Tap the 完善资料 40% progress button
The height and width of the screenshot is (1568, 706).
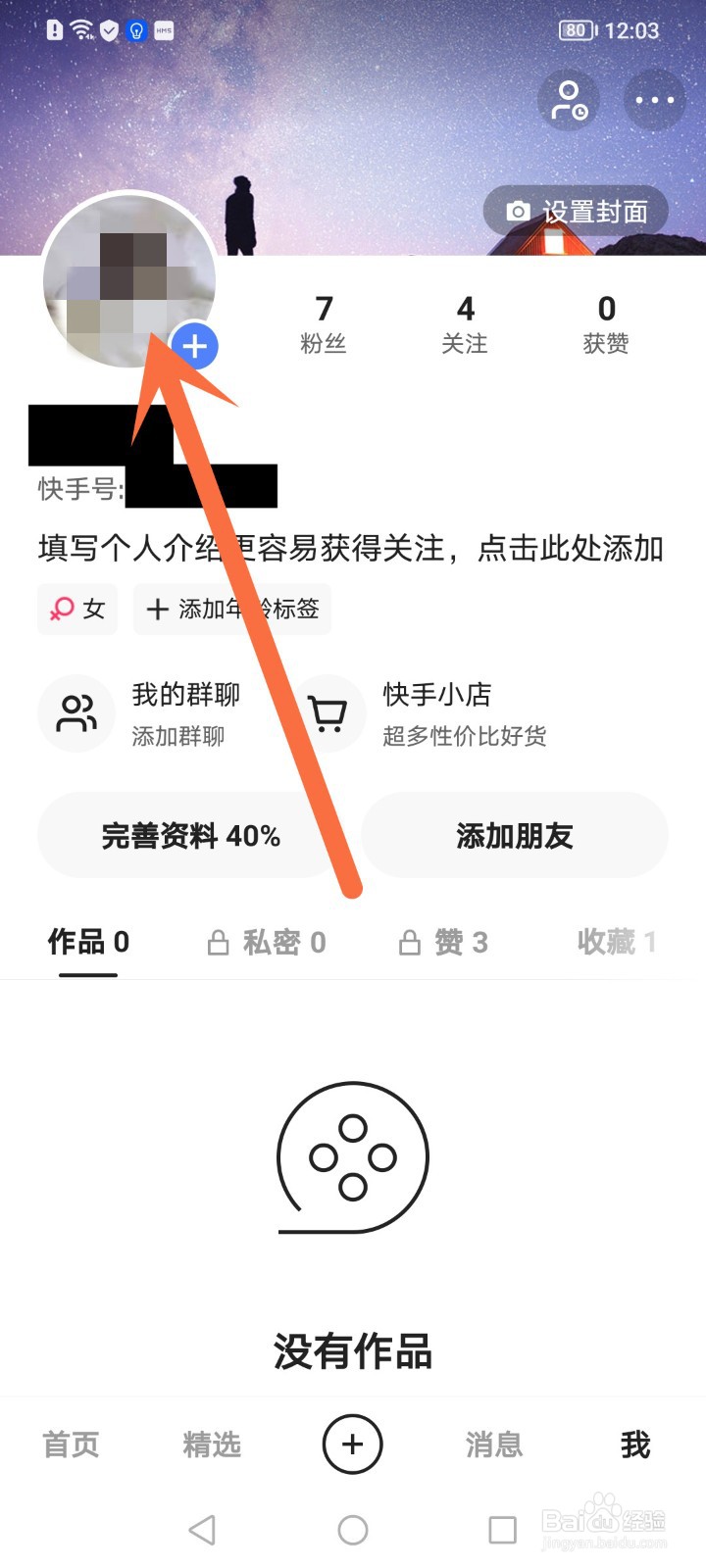click(190, 835)
